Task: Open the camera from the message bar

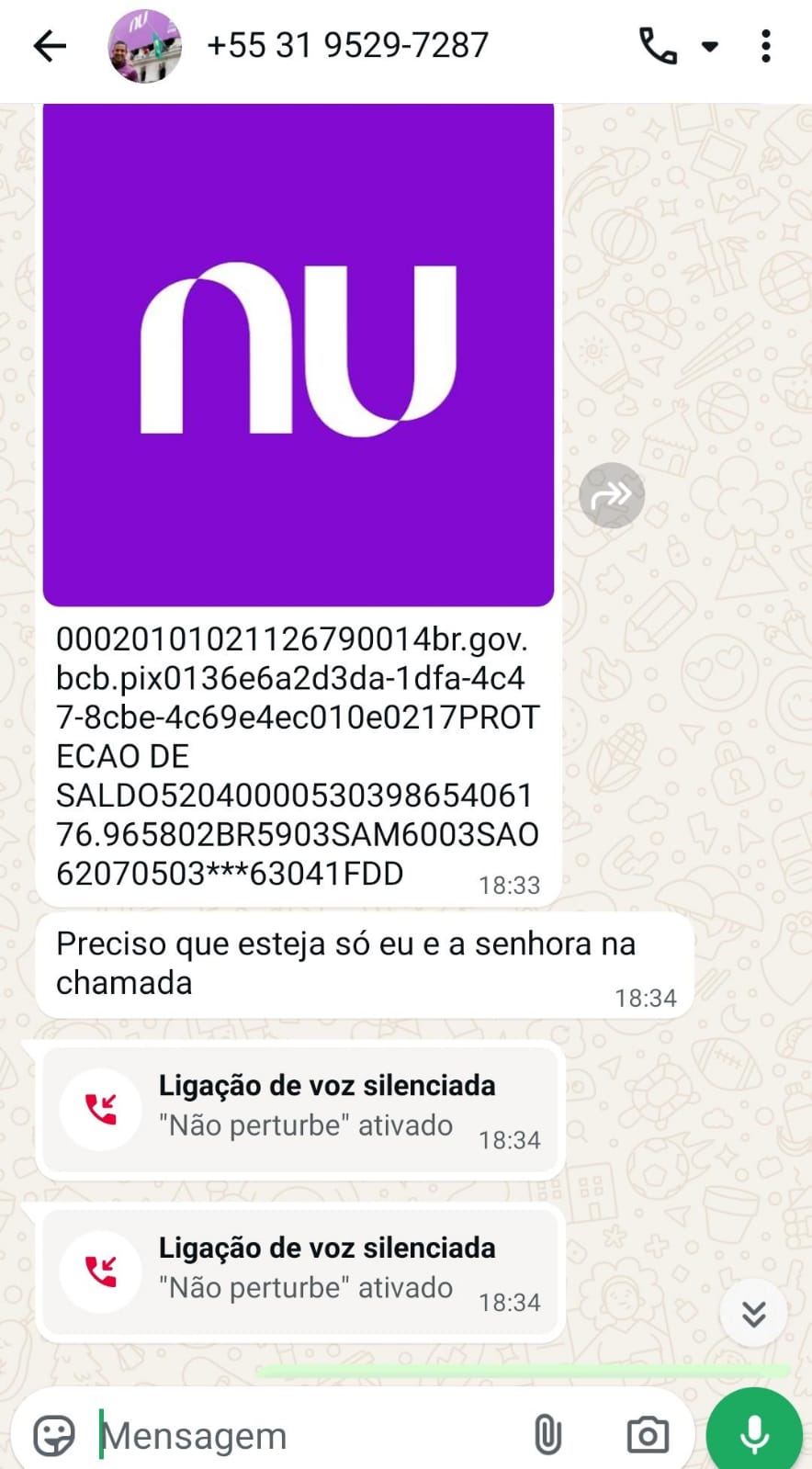Action: (648, 1435)
